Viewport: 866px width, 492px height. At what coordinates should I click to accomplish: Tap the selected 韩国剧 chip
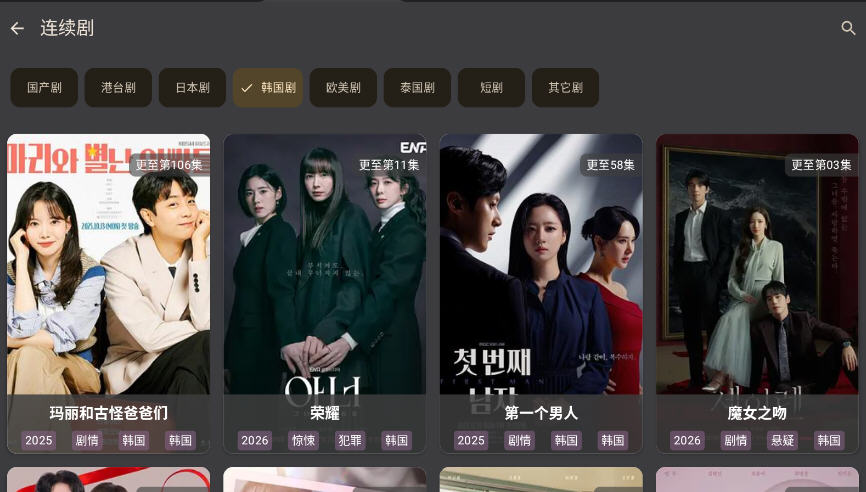[268, 88]
